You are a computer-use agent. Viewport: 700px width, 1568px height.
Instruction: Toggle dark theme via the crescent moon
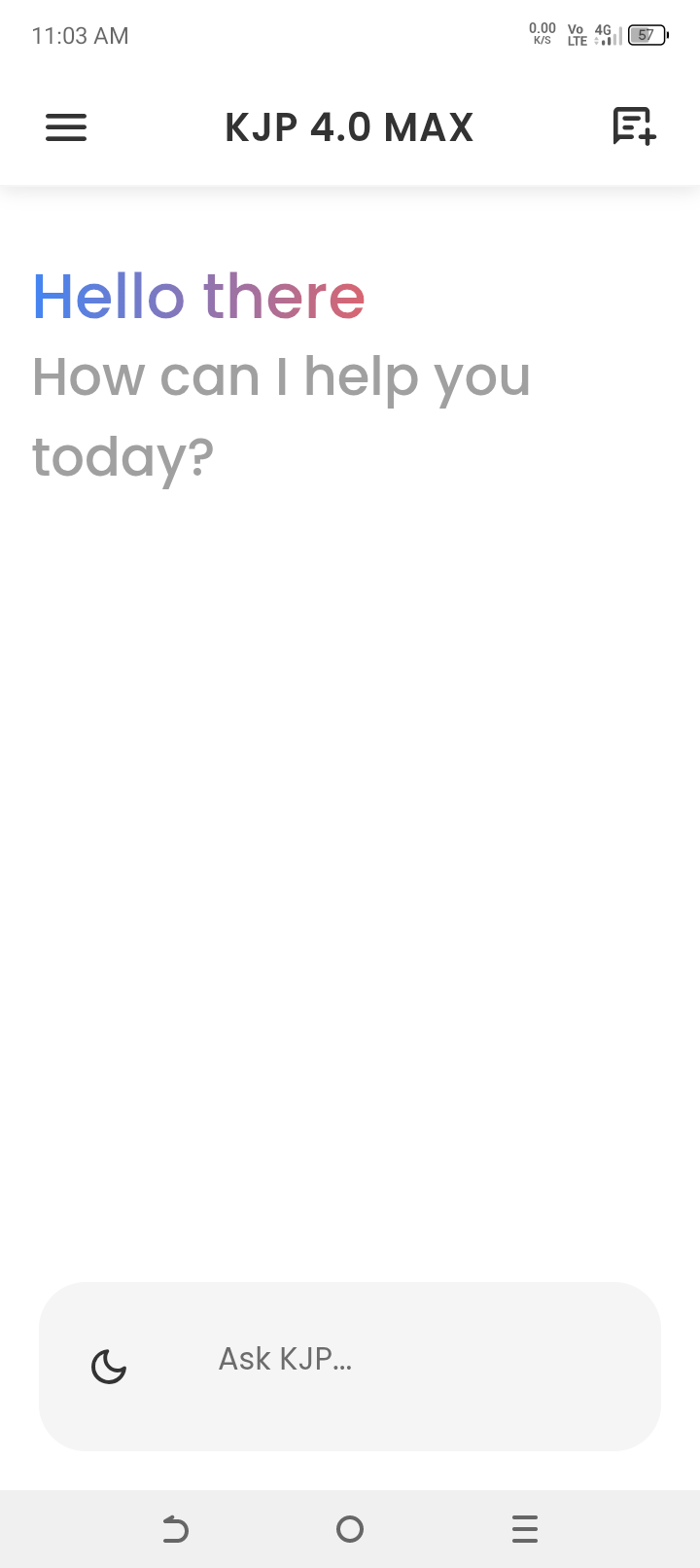pos(108,1366)
